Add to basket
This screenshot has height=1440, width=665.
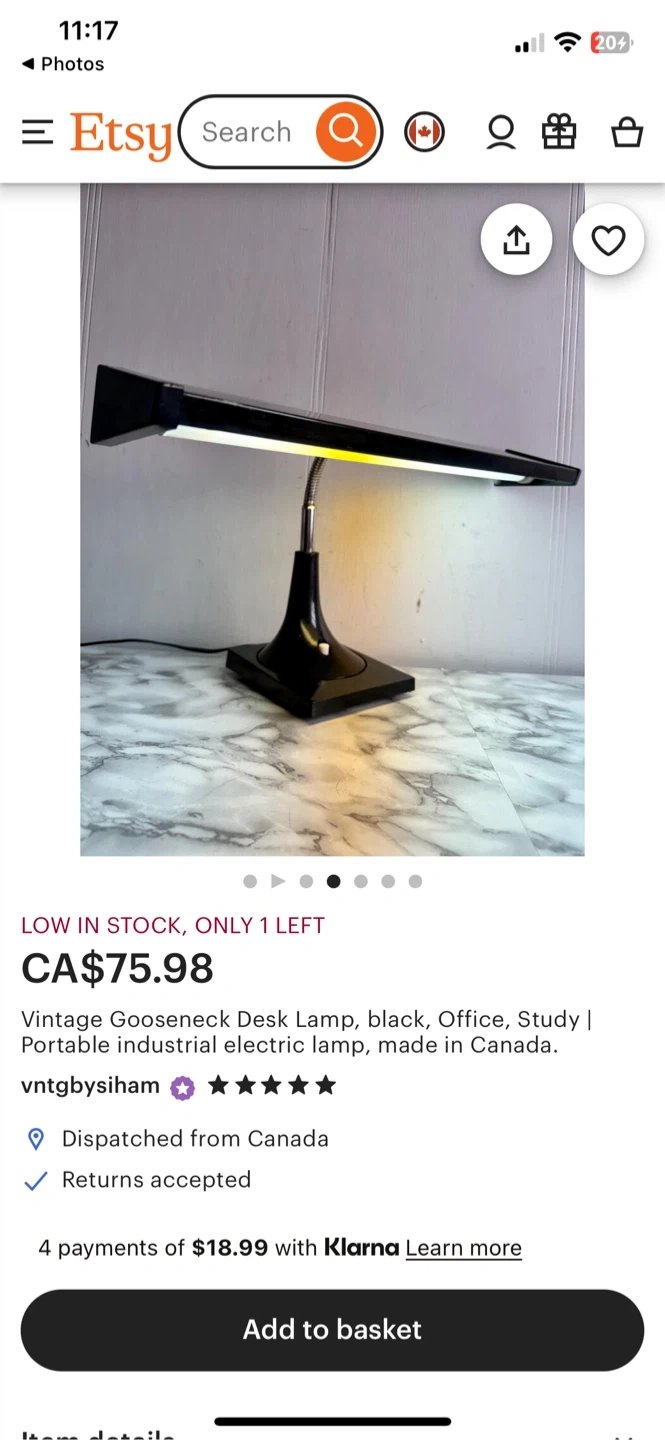[x=332, y=1330]
